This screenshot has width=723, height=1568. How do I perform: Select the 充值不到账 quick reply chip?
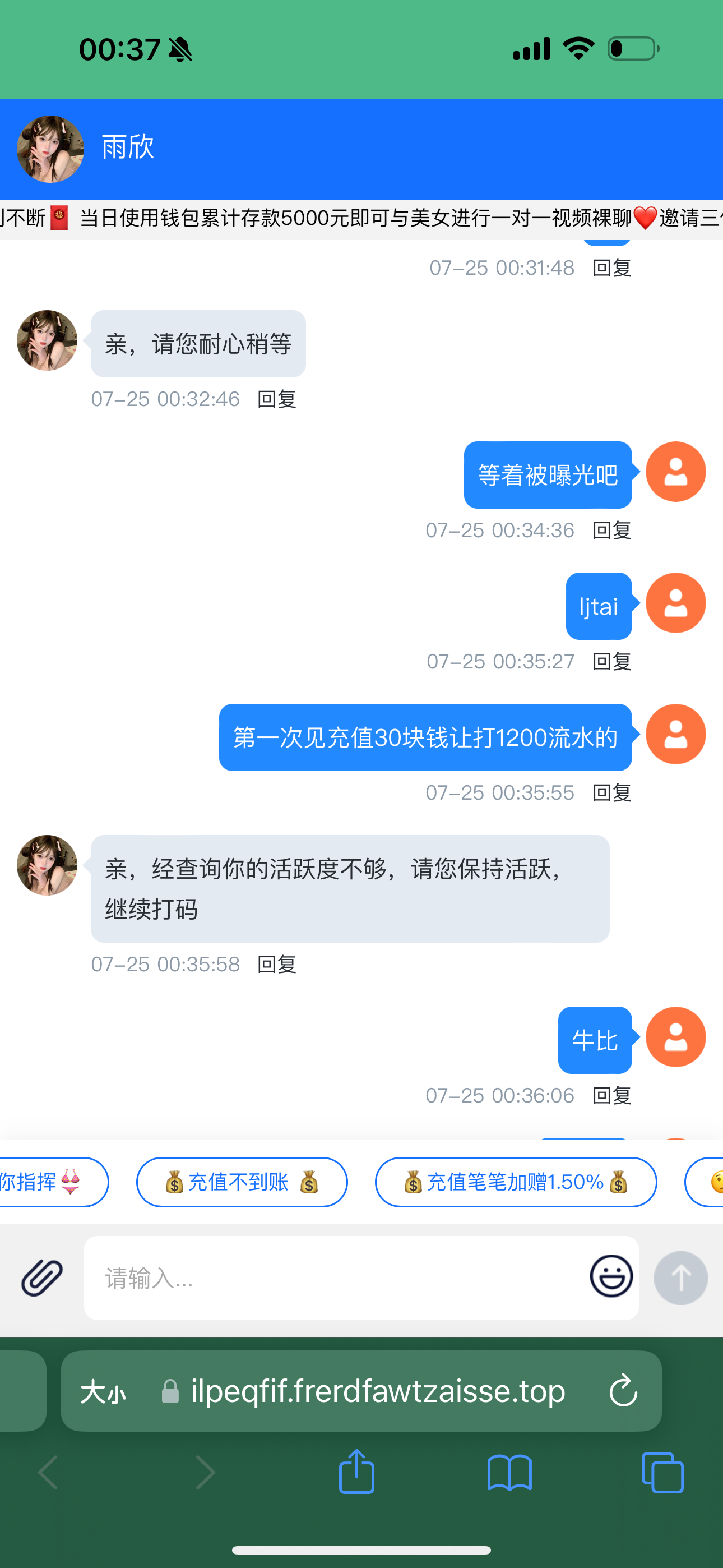pyautogui.click(x=242, y=1182)
